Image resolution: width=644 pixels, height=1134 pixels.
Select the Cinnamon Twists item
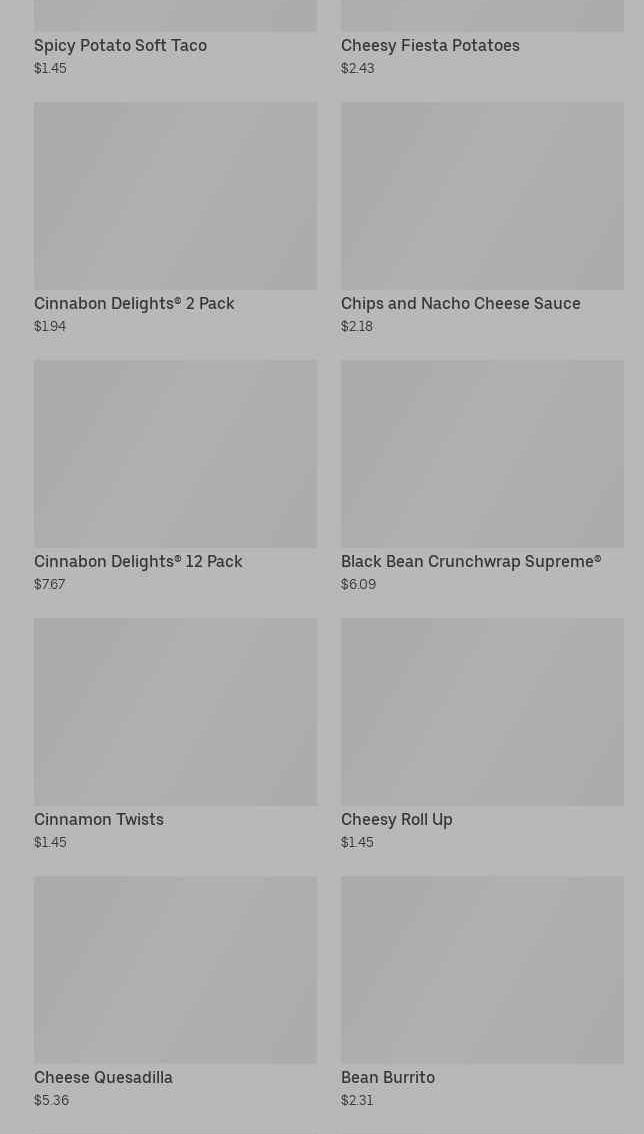(175, 713)
